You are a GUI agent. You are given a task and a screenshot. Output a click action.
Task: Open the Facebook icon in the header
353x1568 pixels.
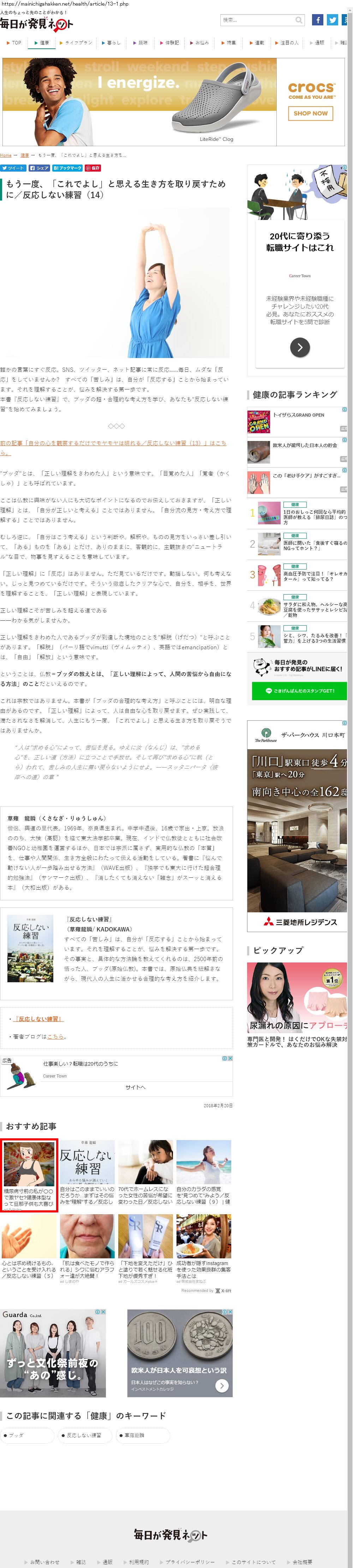coord(317,20)
